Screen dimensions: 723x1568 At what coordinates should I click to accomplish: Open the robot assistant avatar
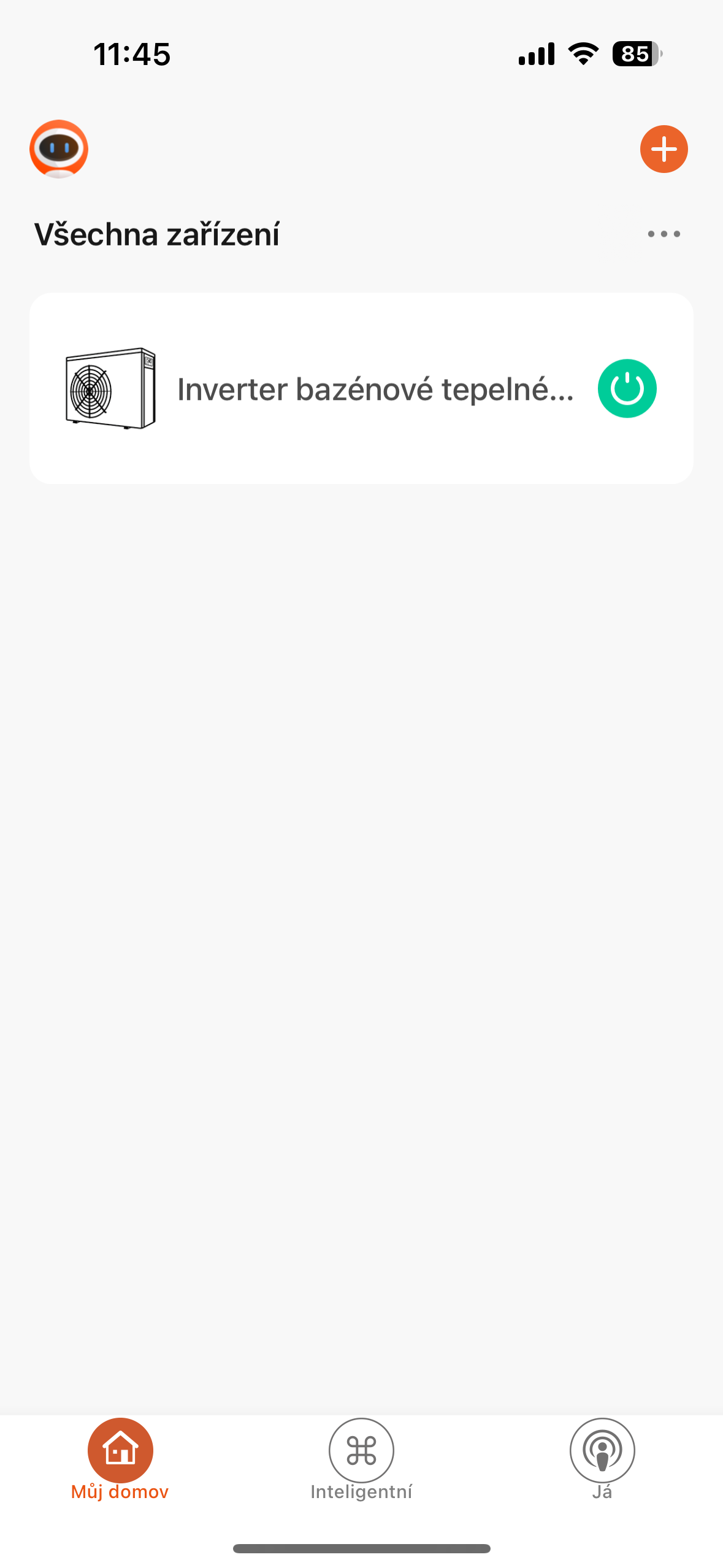click(59, 149)
